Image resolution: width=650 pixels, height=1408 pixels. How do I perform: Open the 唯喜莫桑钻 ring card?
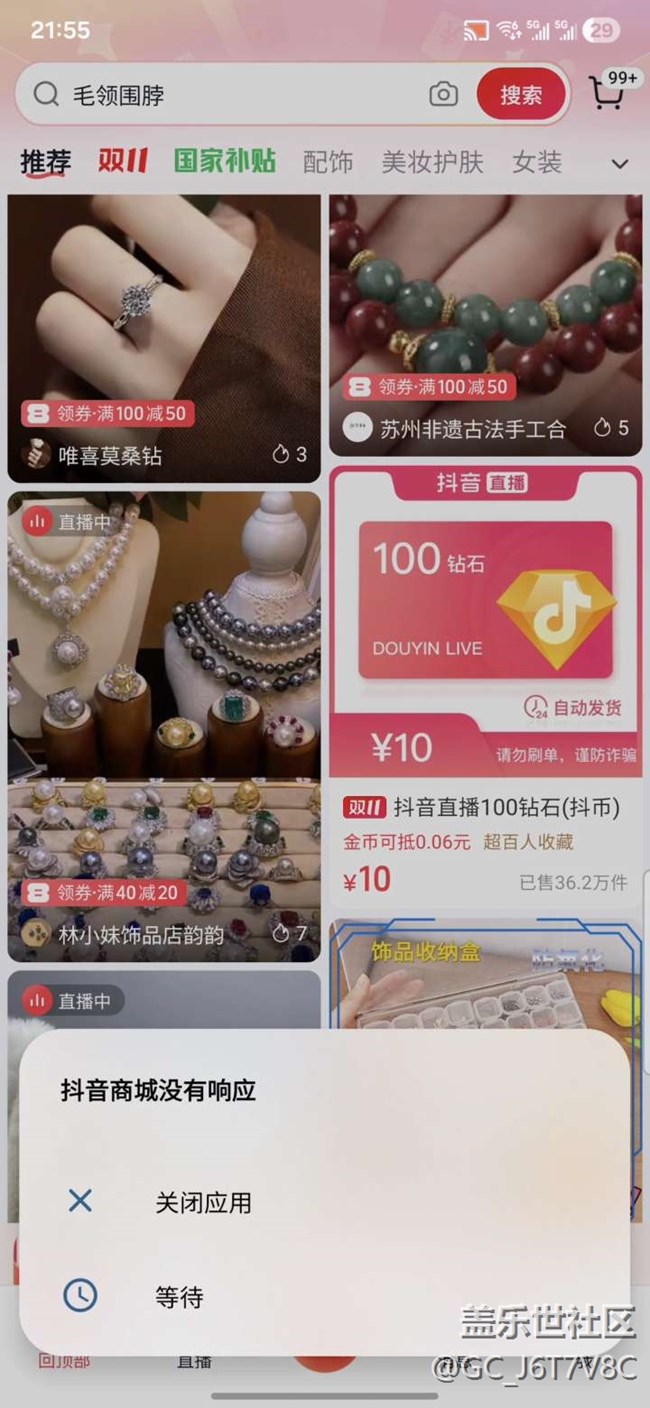[x=164, y=330]
